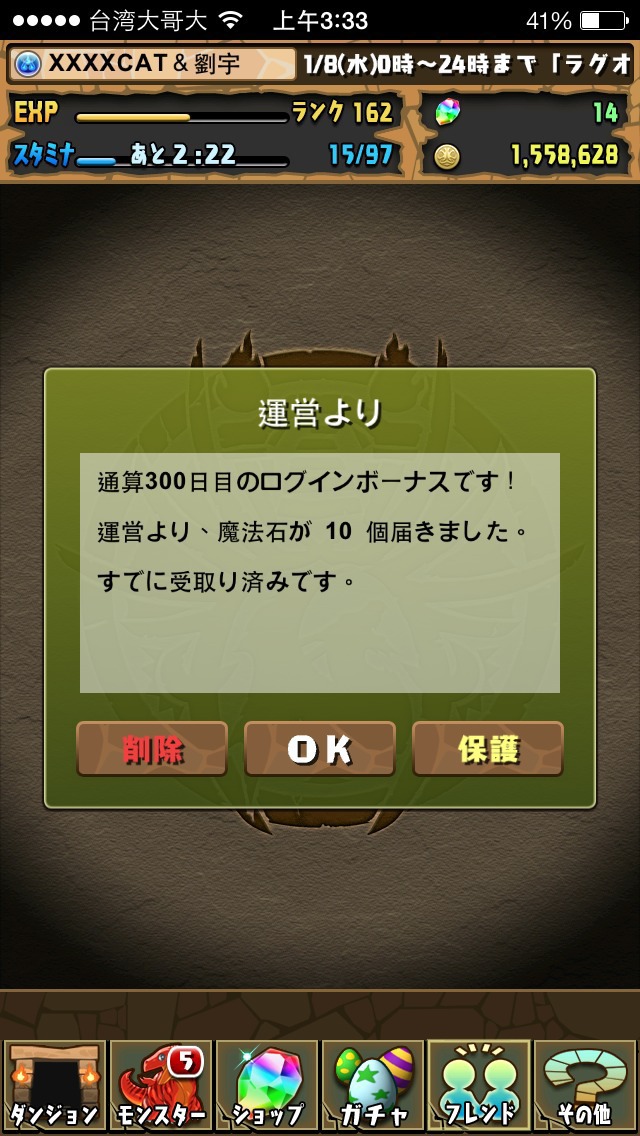
Task: Protect this mail with the 保護 button
Action: coord(488,749)
